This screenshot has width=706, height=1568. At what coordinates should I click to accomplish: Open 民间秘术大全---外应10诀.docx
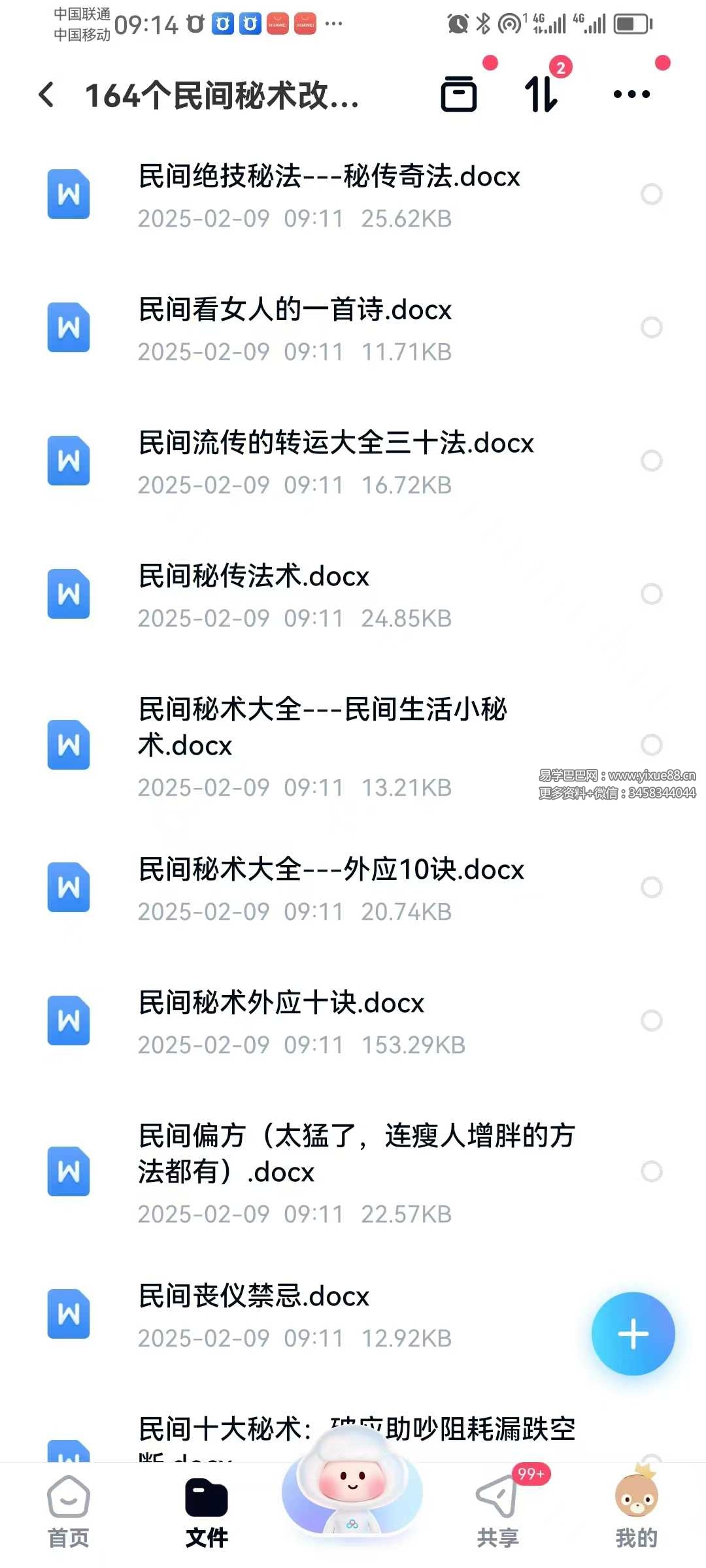pyautogui.click(x=353, y=888)
